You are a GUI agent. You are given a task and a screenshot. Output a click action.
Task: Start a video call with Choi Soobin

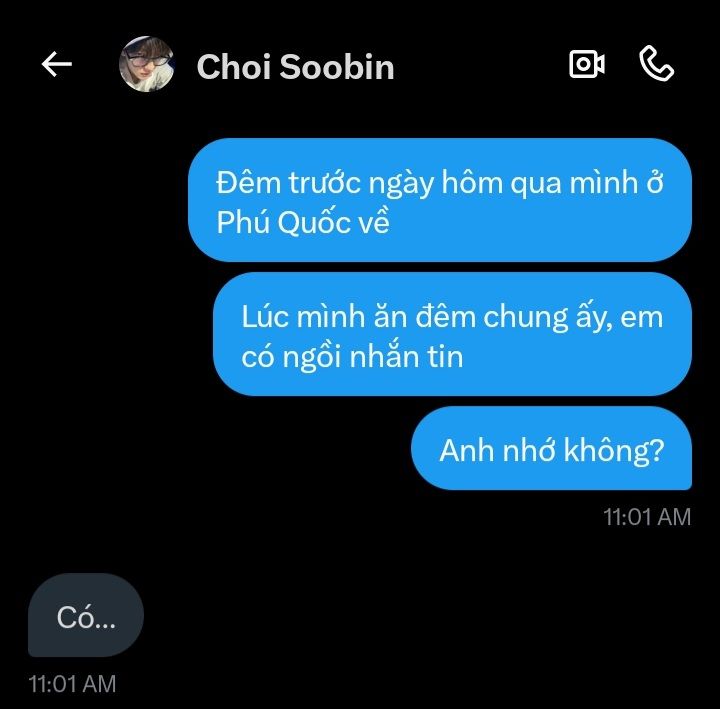(x=586, y=65)
